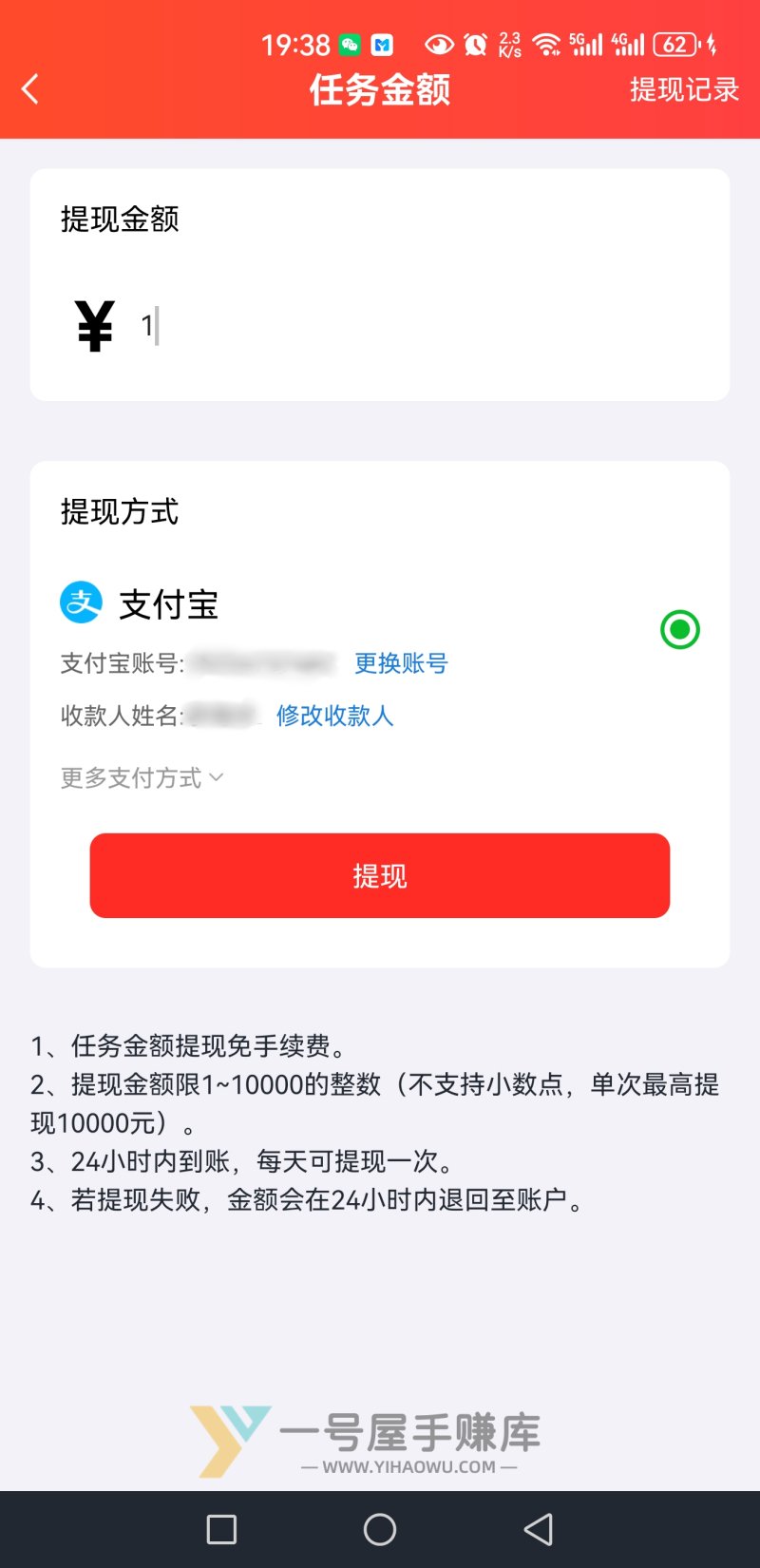
Task: Tap the Alipay (支付宝) payment icon
Action: [x=81, y=602]
